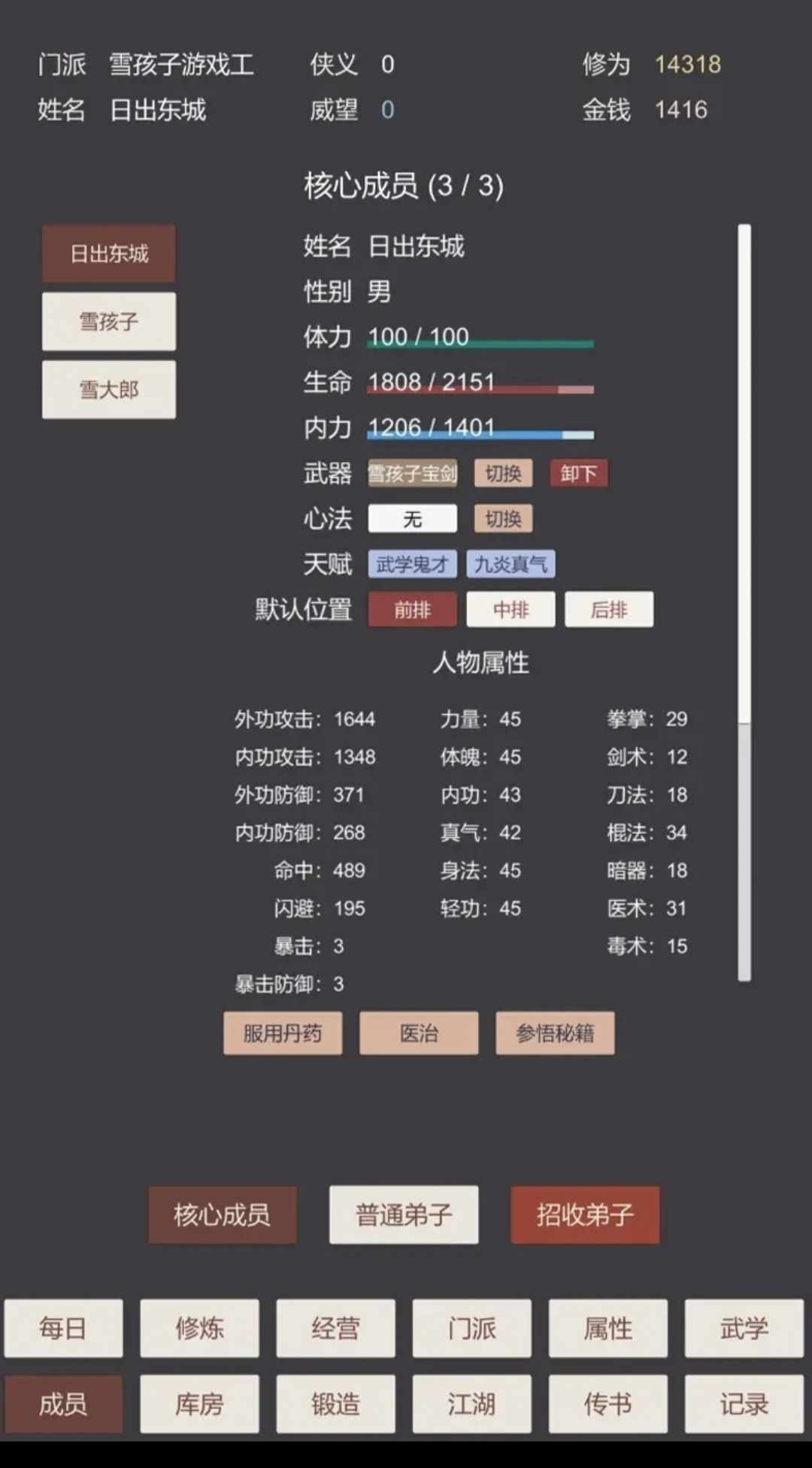Open 库房 storage
The image size is (812, 1468).
coord(199,1403)
